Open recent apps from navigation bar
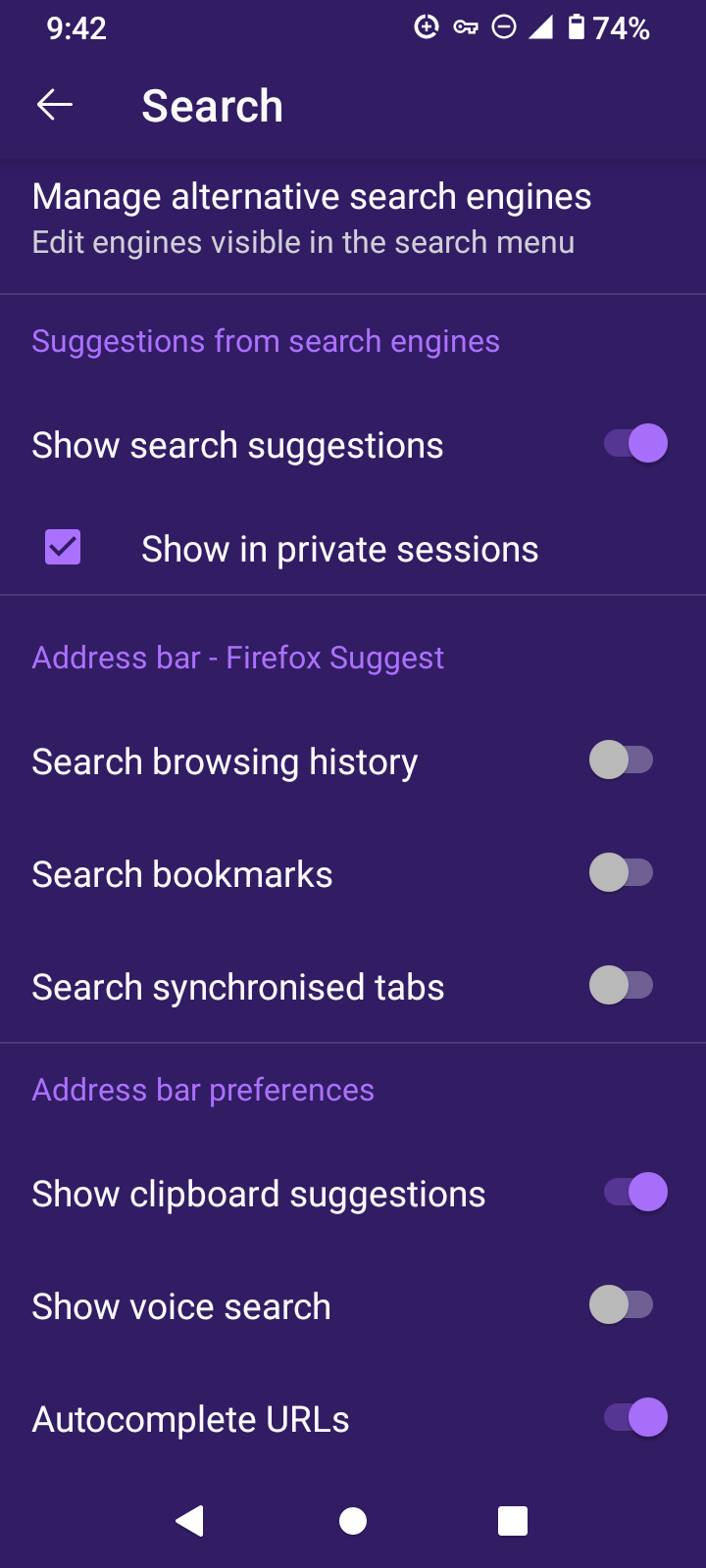This screenshot has width=706, height=1568. point(513,1521)
